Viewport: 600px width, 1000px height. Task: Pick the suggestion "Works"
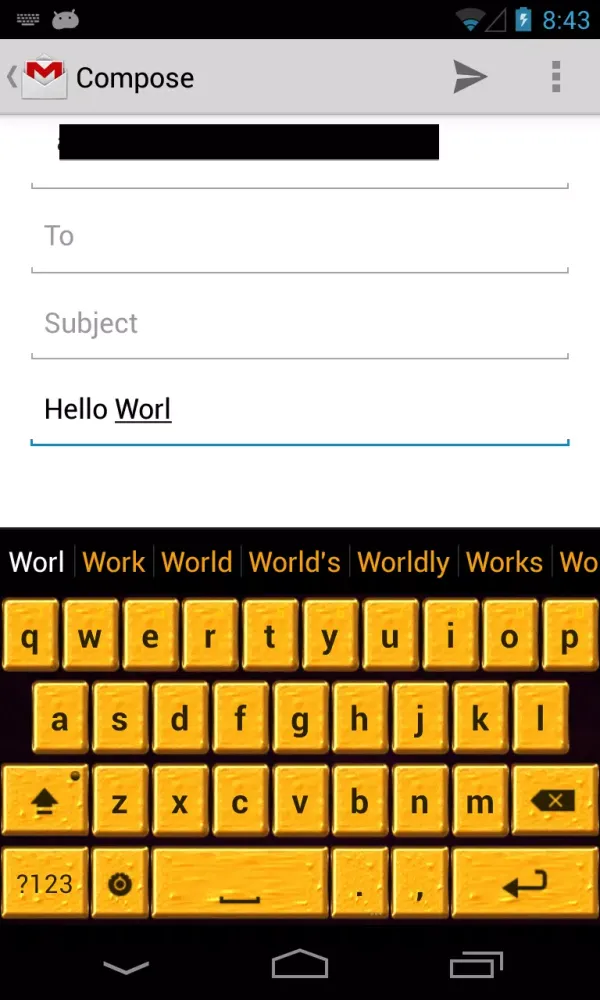[x=504, y=562]
